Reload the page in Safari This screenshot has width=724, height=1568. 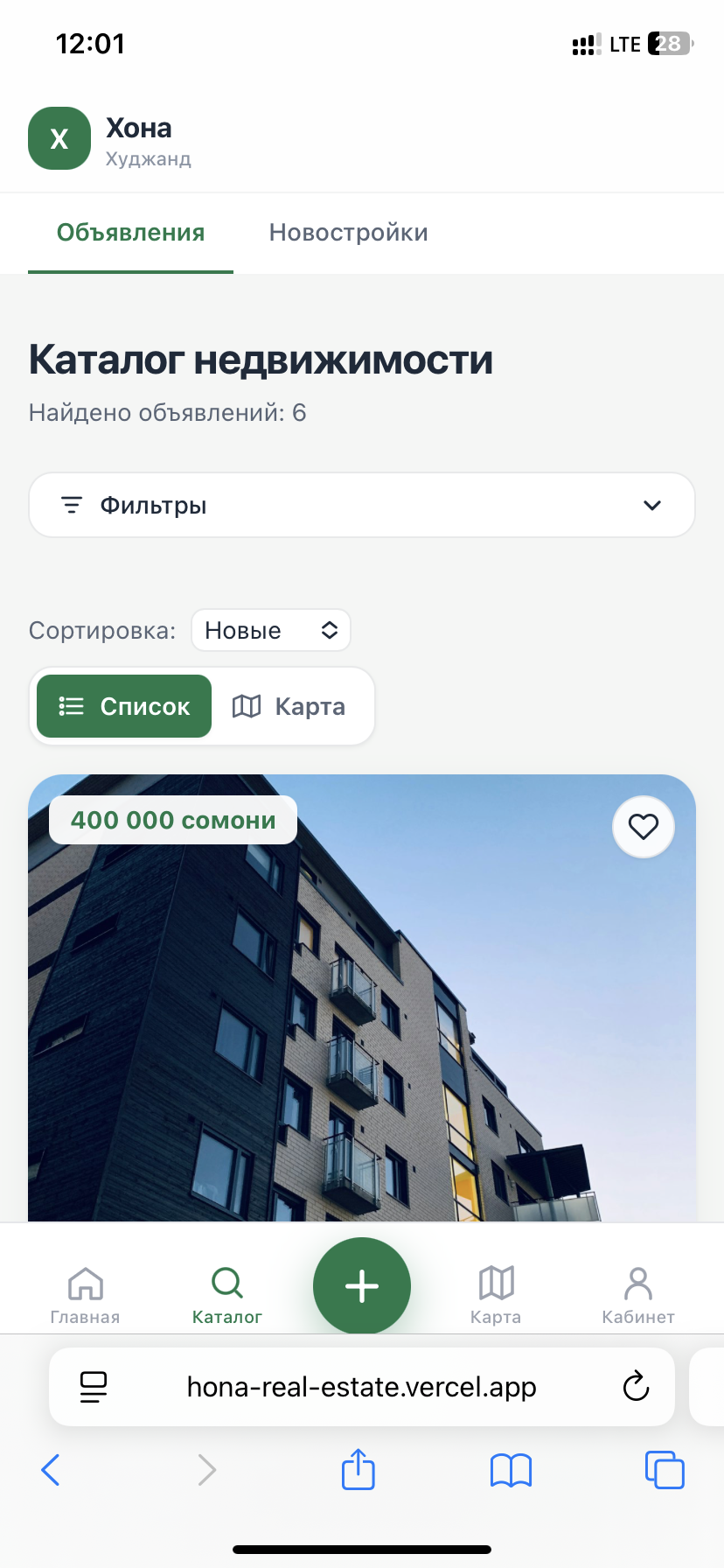coord(636,1386)
